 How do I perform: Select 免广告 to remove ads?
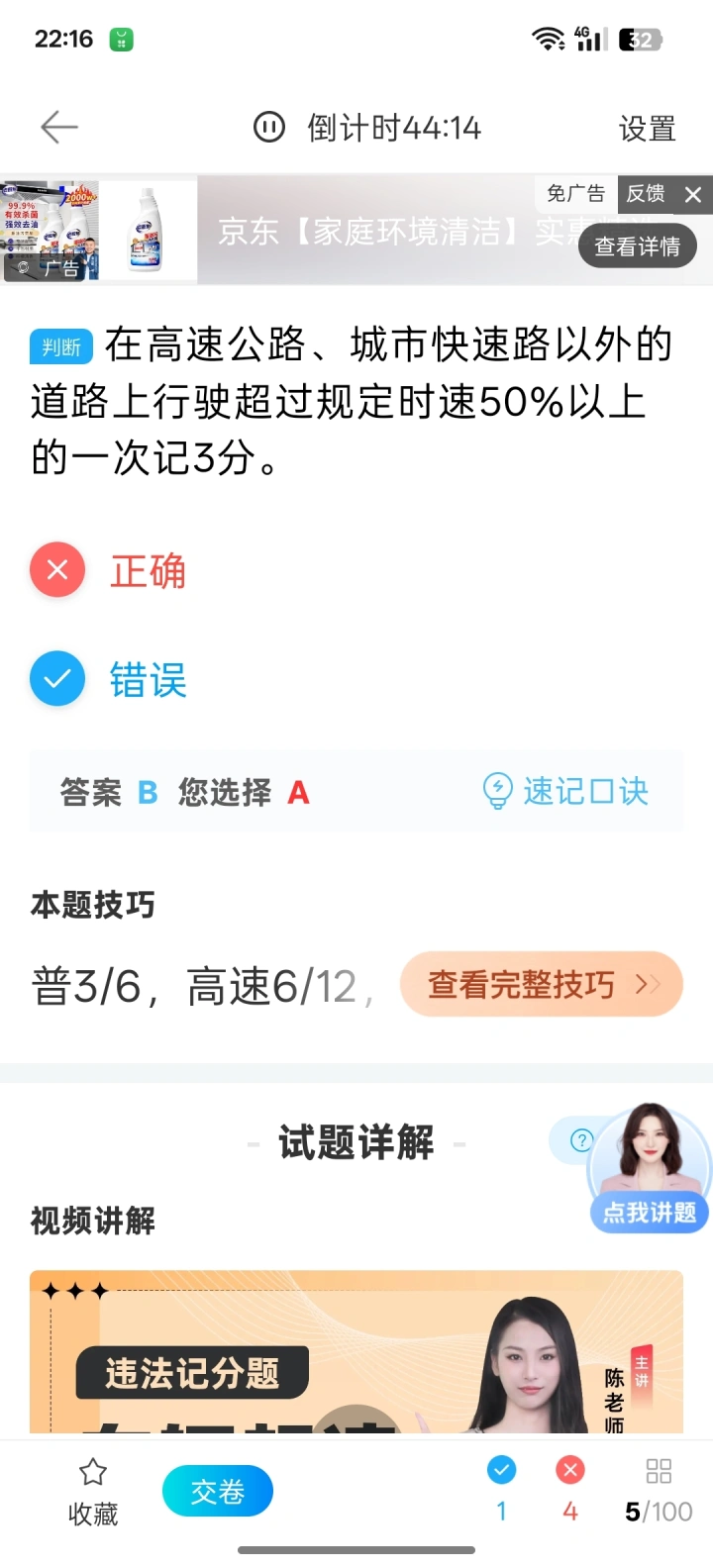pyautogui.click(x=575, y=194)
